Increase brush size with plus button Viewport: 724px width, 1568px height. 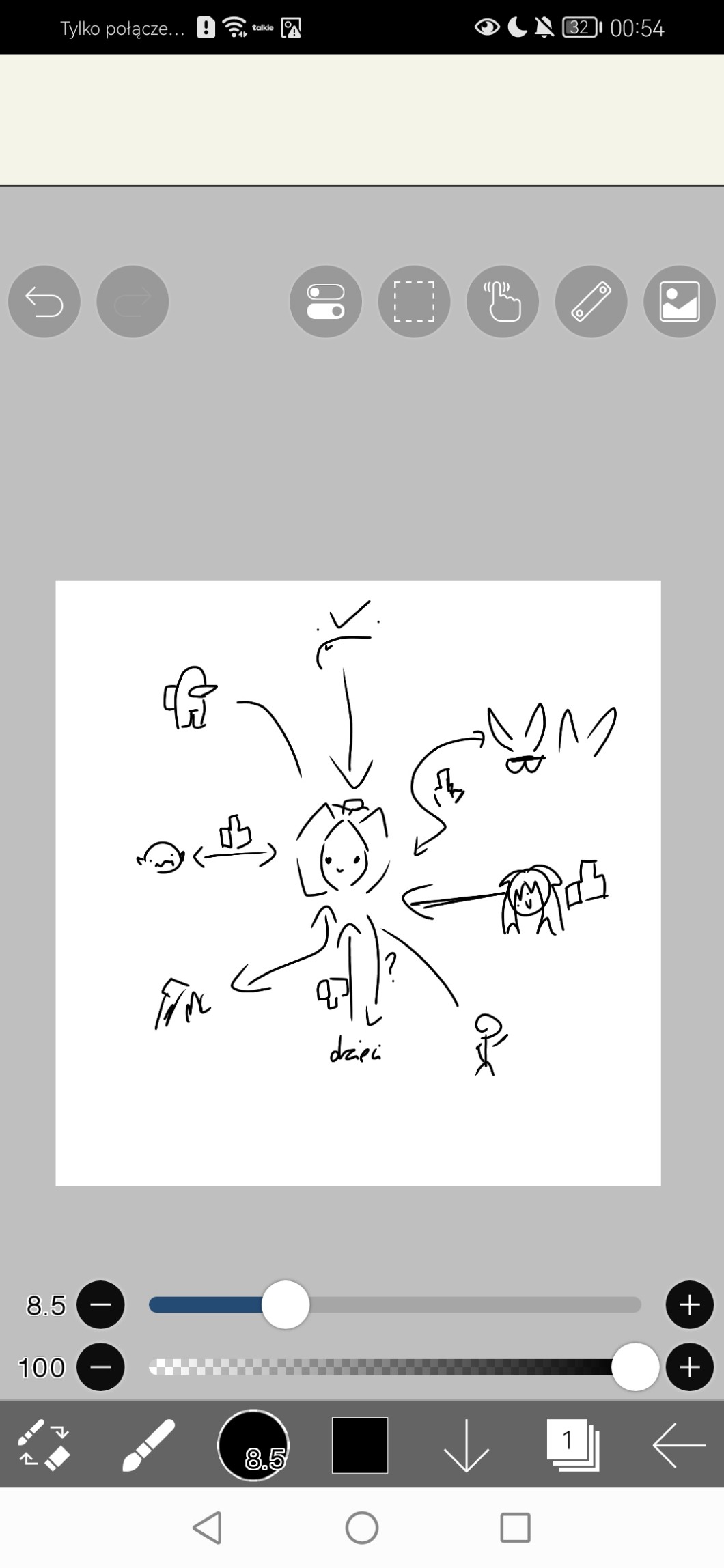689,1305
